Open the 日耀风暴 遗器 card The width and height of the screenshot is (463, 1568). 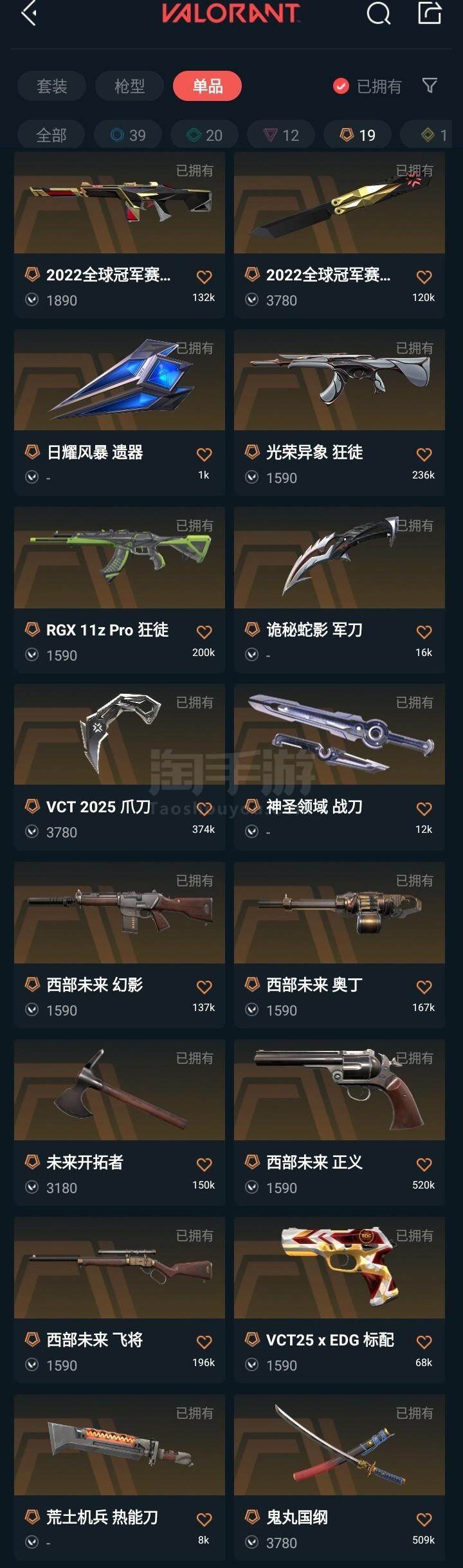click(x=120, y=412)
